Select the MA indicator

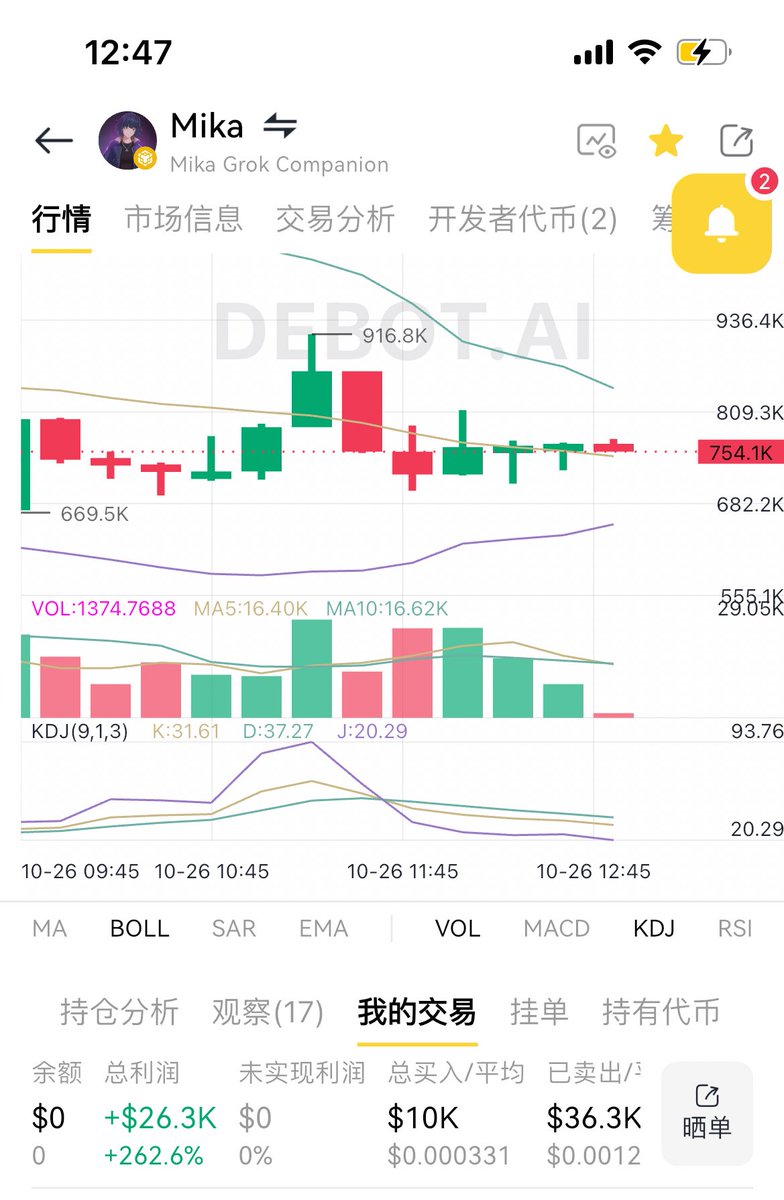tap(49, 928)
